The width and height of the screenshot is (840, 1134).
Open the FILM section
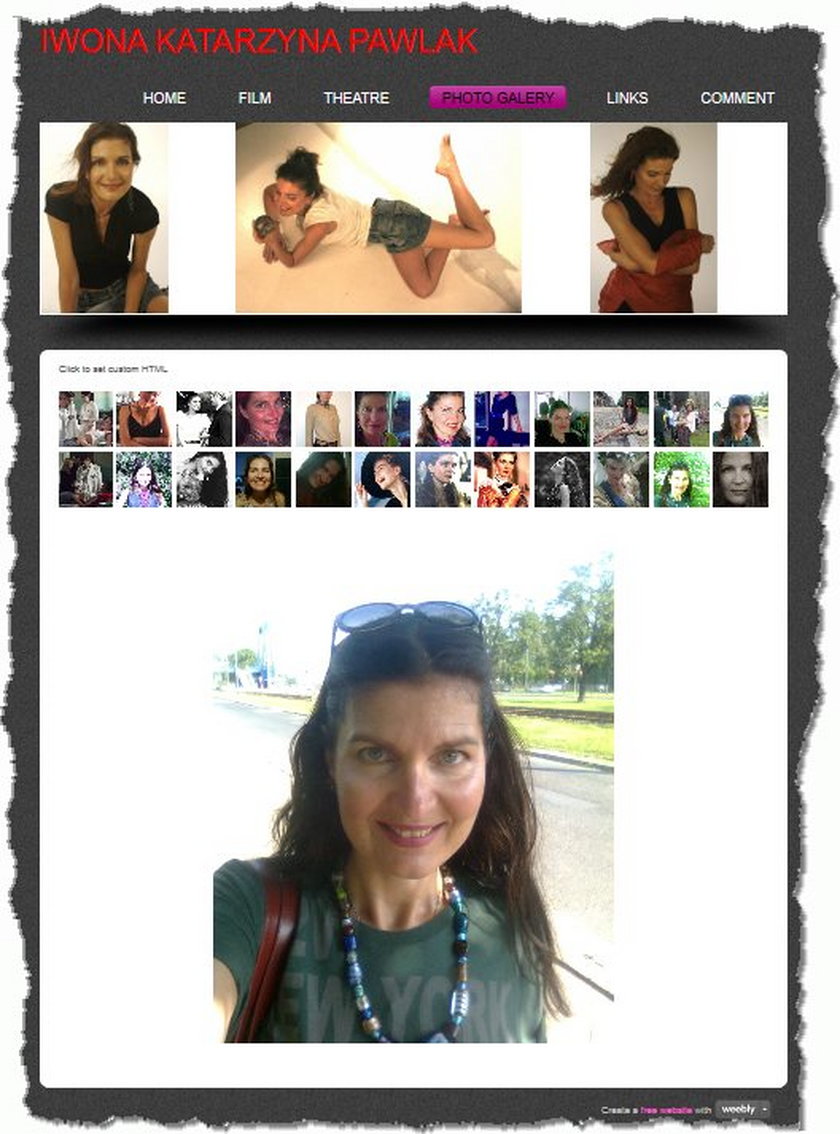254,98
